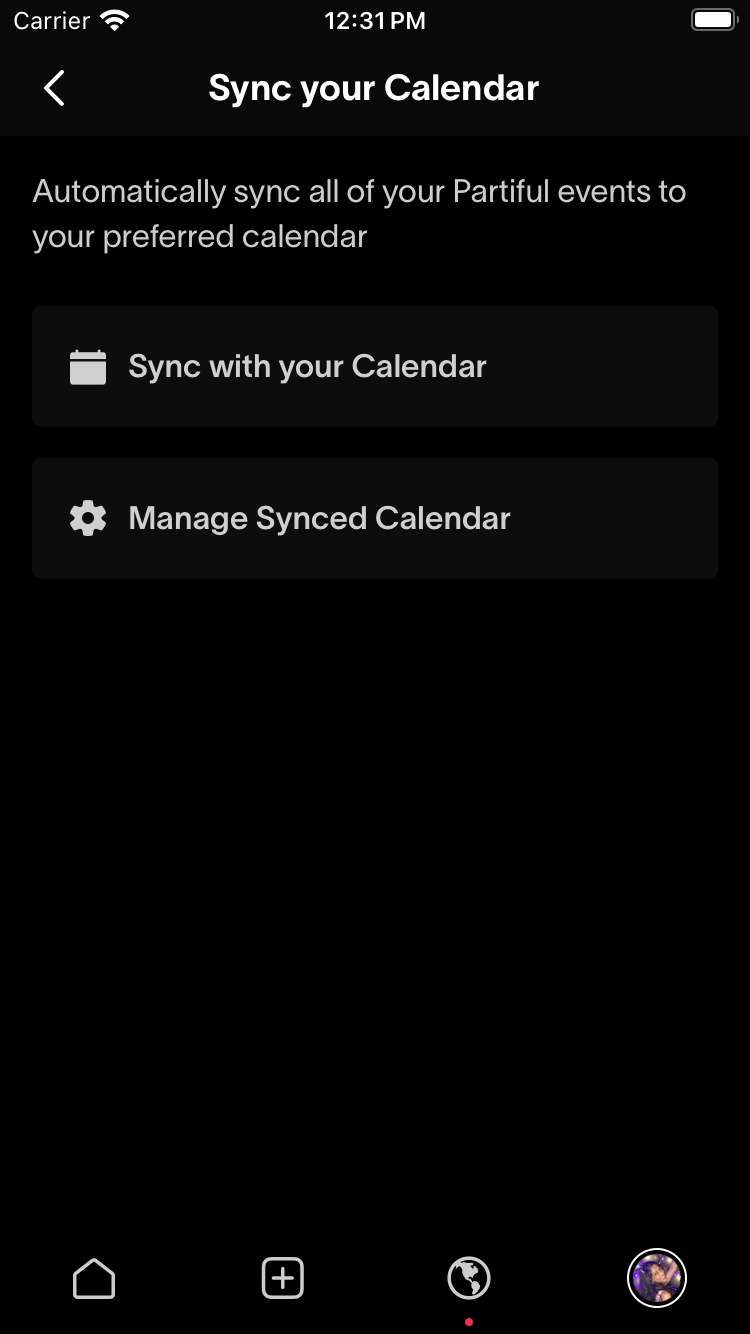This screenshot has height=1334, width=750.
Task: Switch to the globe Explore tab
Action: tap(468, 1278)
